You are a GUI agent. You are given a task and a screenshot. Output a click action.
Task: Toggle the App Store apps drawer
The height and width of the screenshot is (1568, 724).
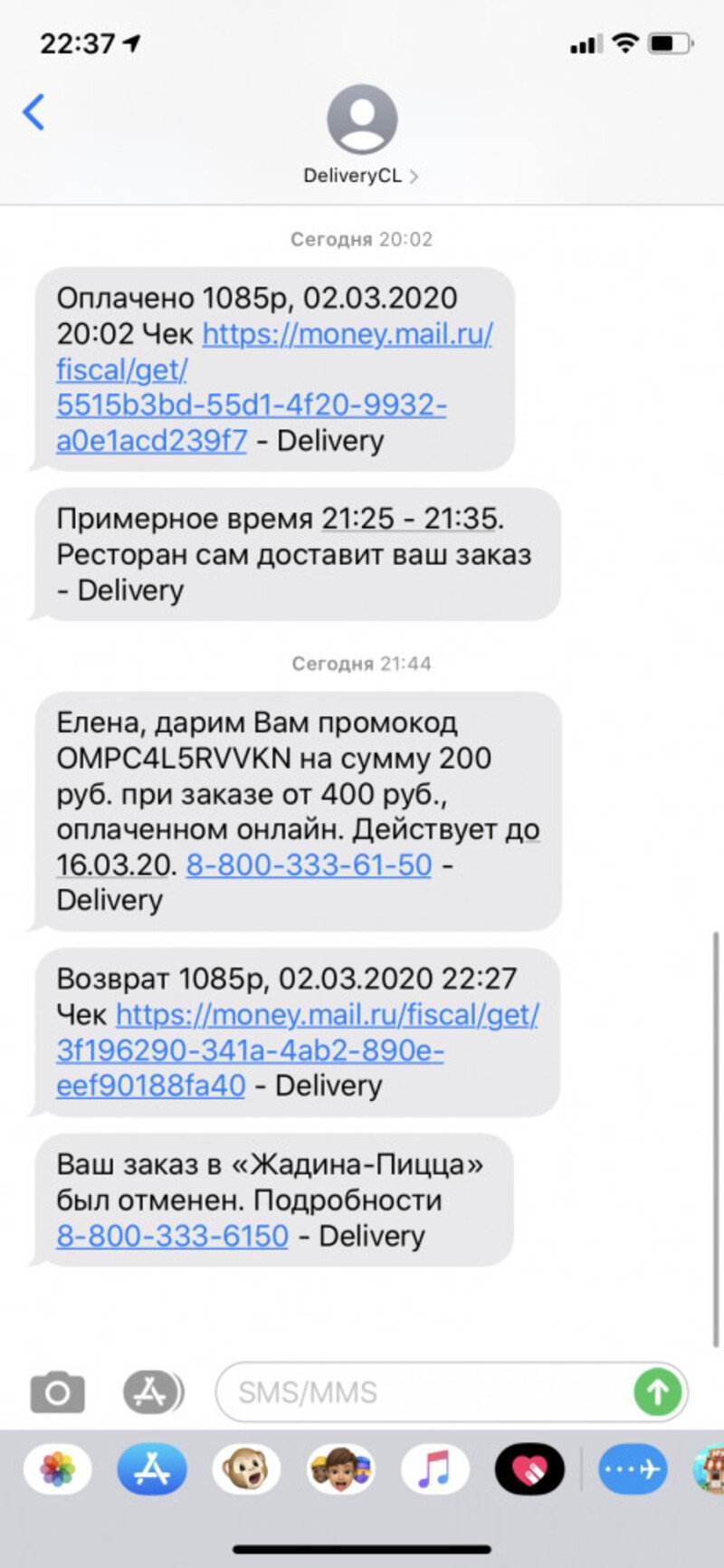click(x=151, y=1392)
